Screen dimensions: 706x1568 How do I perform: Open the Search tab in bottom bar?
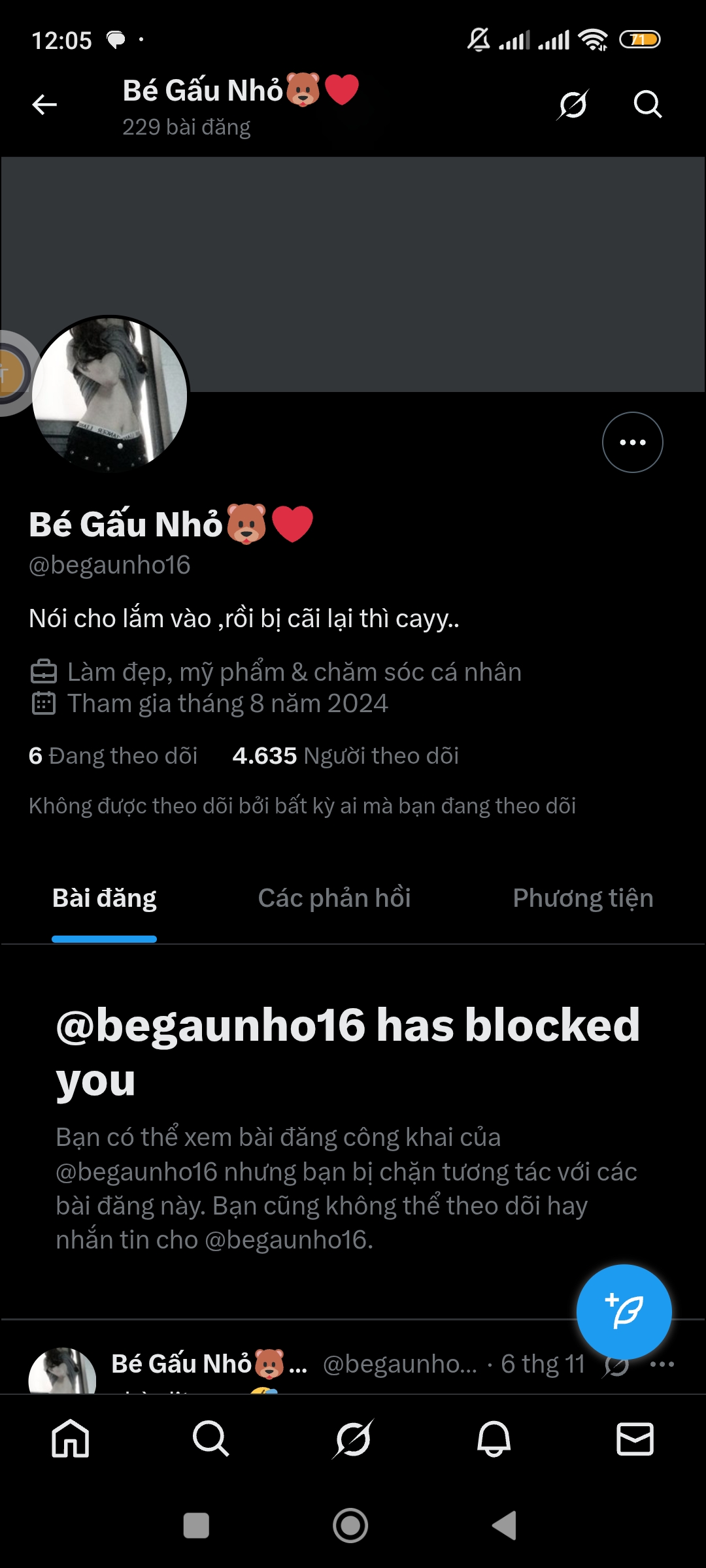click(x=211, y=1439)
